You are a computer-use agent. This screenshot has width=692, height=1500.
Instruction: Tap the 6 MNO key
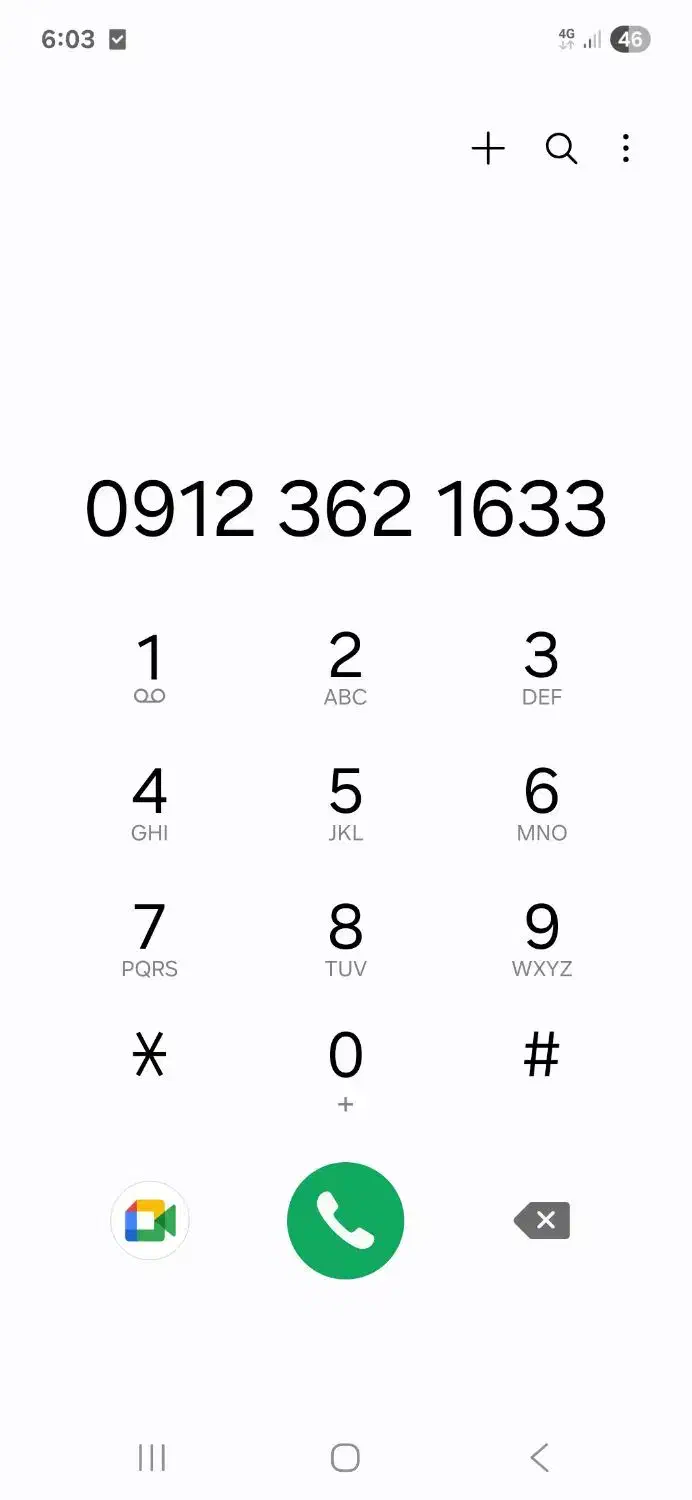tap(541, 804)
